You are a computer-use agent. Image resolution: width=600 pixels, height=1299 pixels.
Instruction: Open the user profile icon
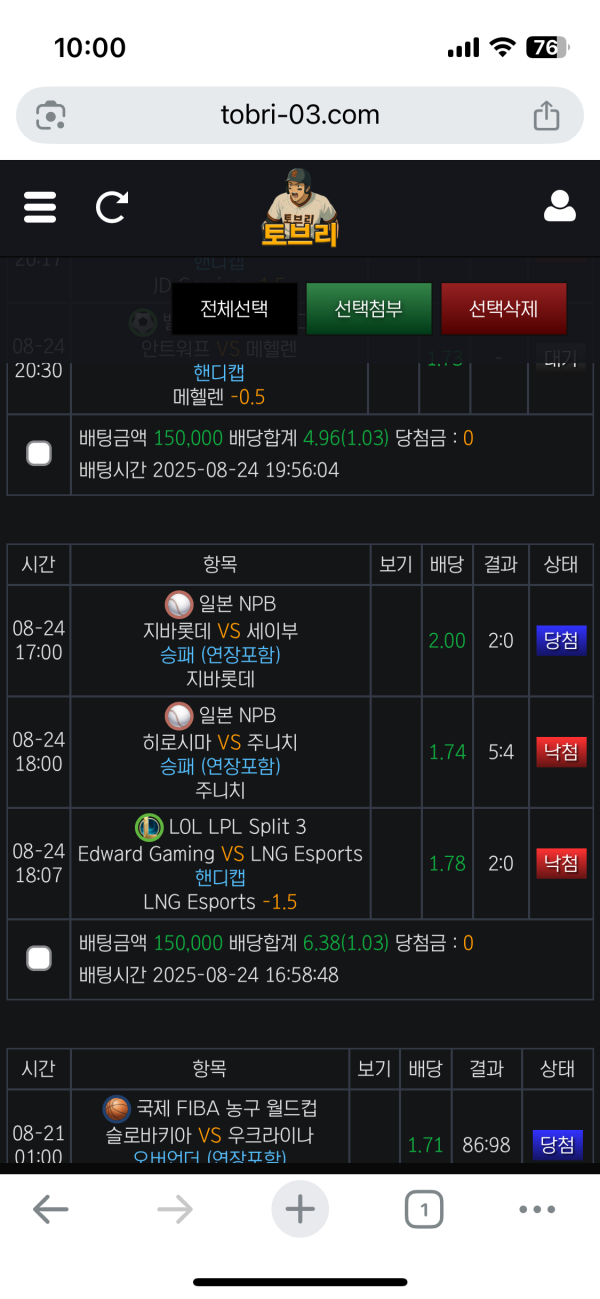[x=559, y=206]
